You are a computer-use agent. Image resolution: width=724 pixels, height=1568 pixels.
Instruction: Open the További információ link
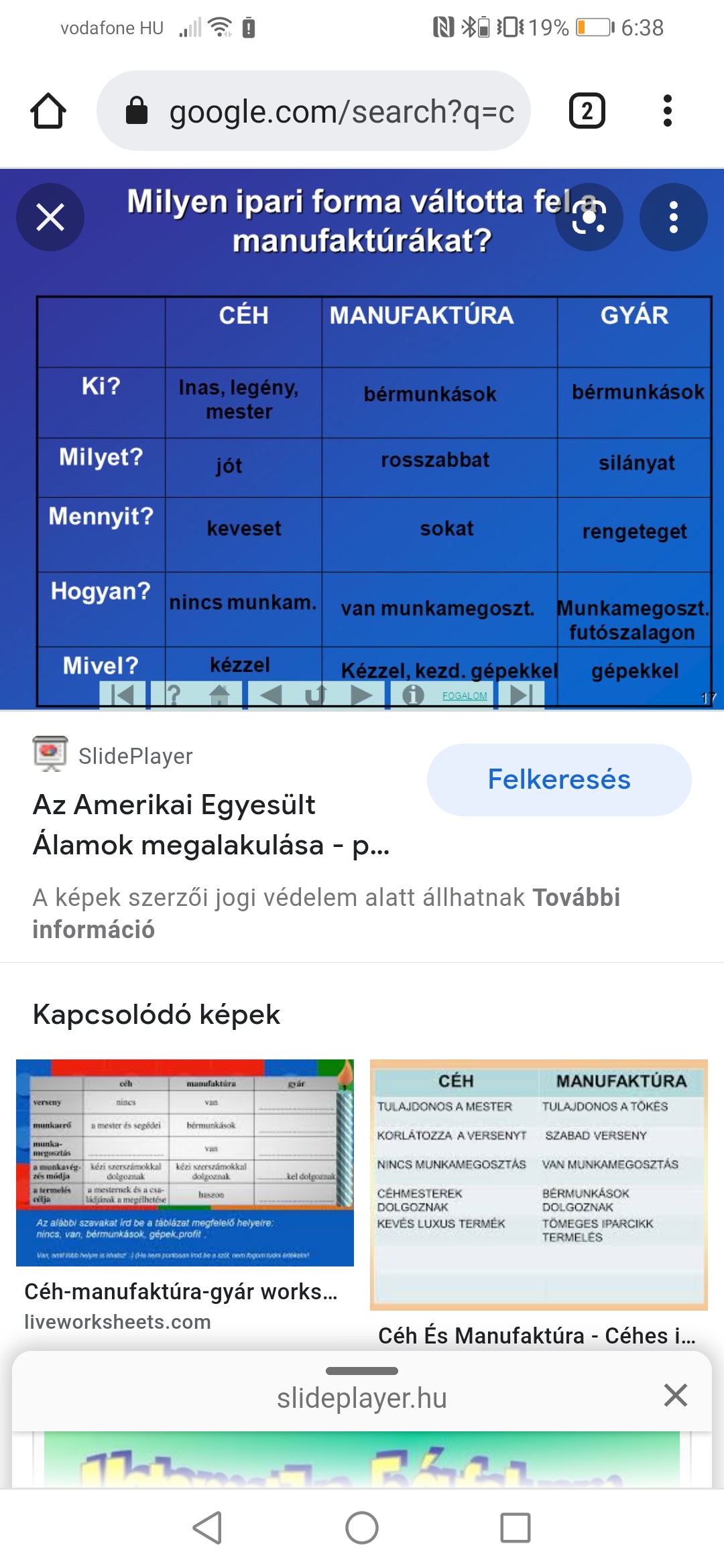326,913
